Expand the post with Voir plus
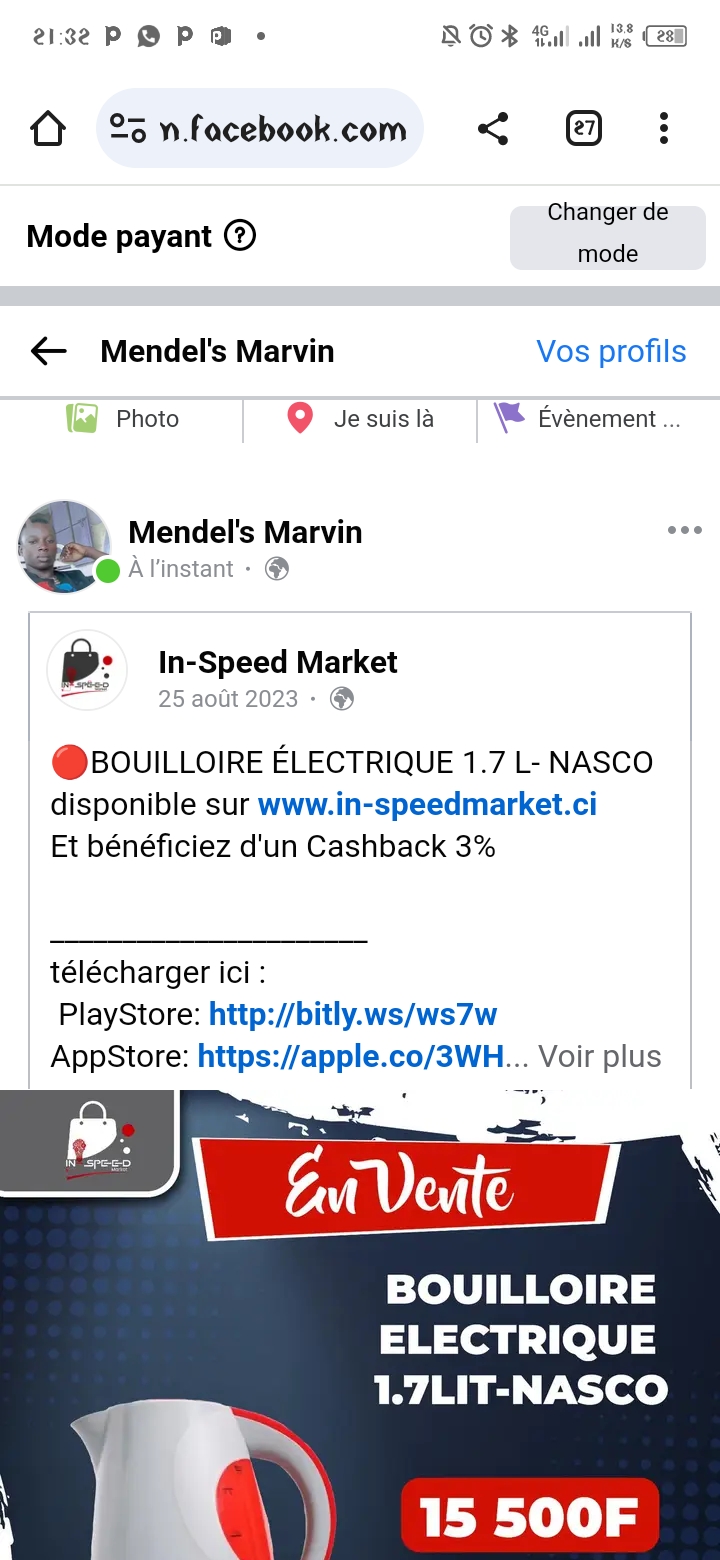This screenshot has width=720, height=1560. [599, 1056]
